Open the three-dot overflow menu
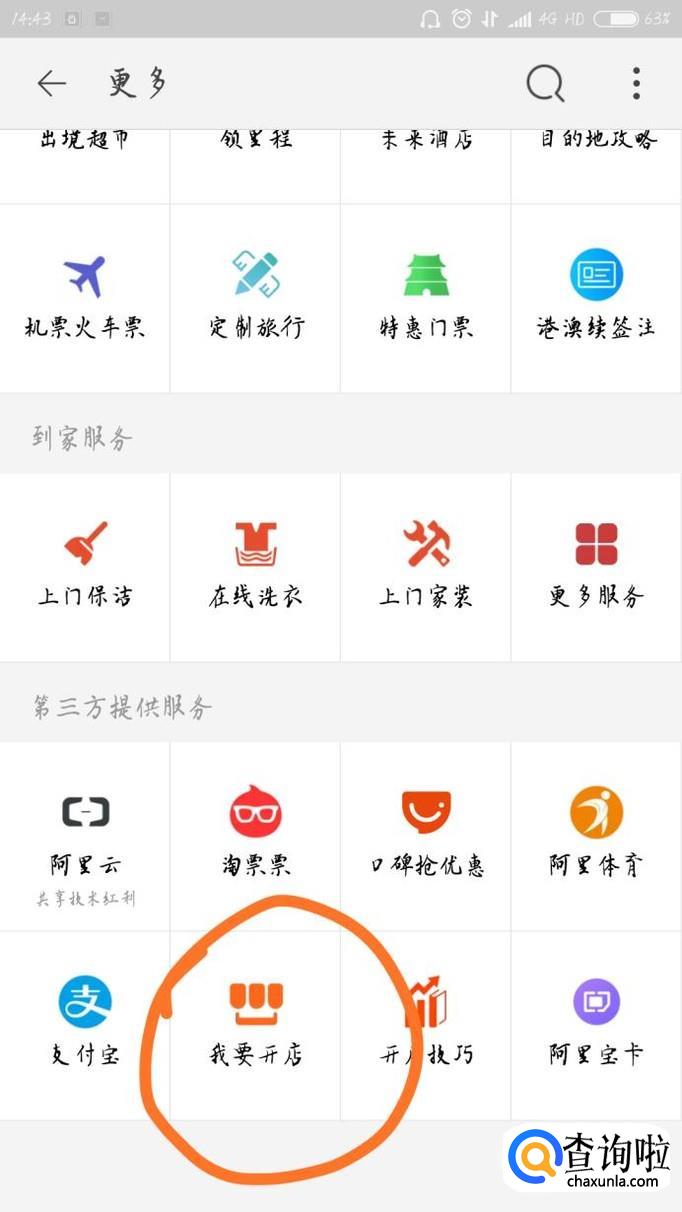682x1212 pixels. click(636, 84)
